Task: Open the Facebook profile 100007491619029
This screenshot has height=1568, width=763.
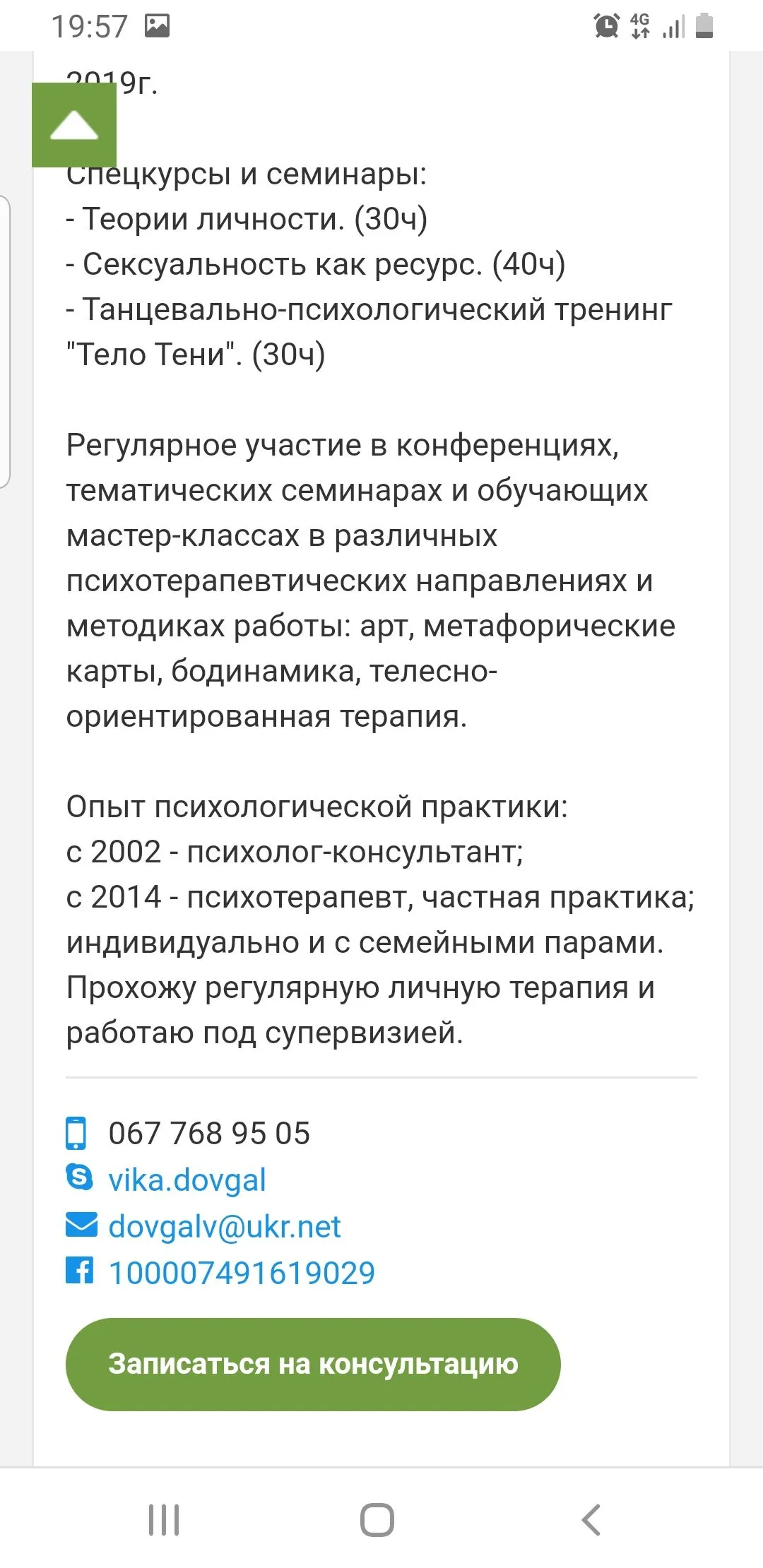Action: point(241,1273)
